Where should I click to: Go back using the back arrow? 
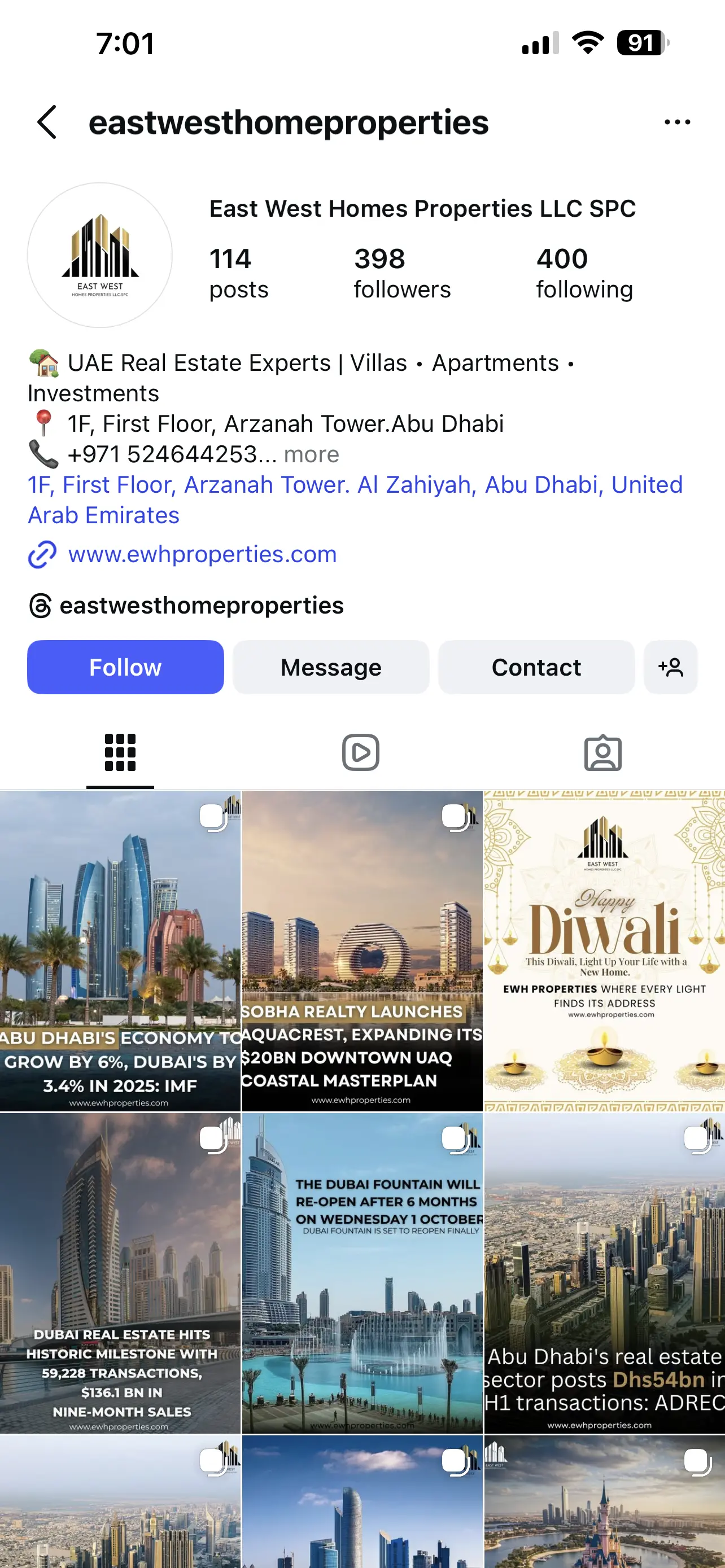click(47, 122)
